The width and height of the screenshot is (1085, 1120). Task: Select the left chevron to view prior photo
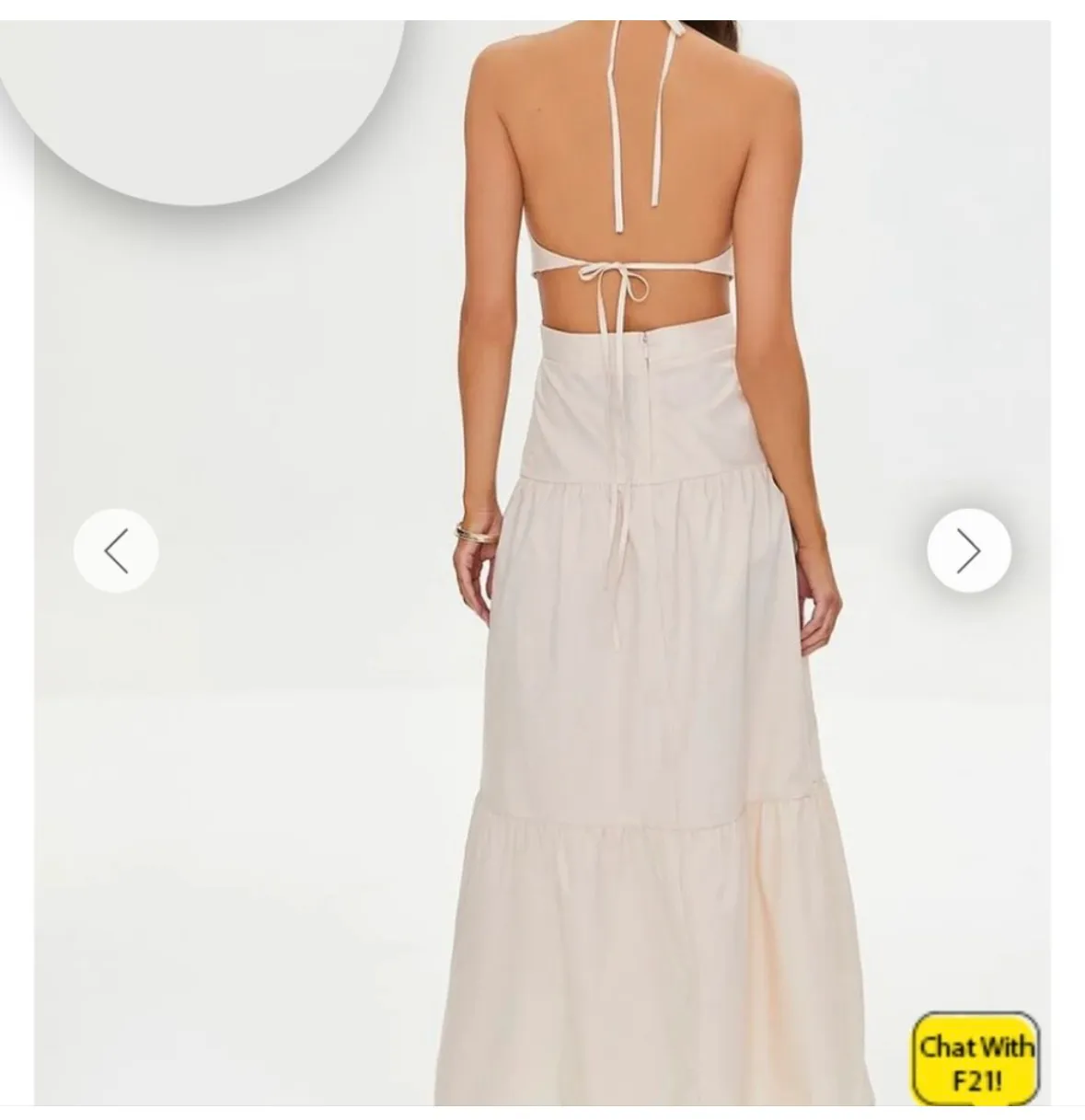(114, 548)
